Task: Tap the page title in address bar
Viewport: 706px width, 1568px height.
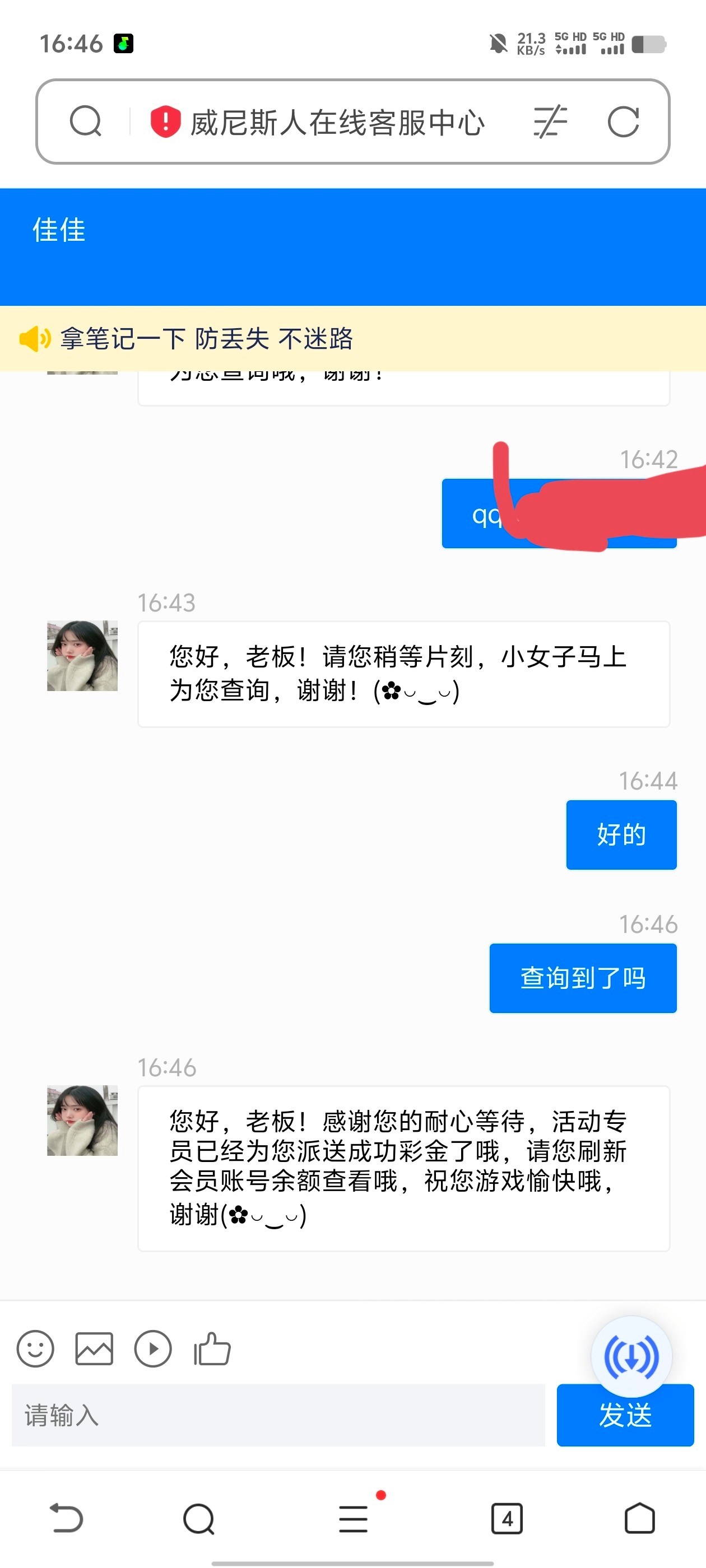Action: tap(337, 122)
